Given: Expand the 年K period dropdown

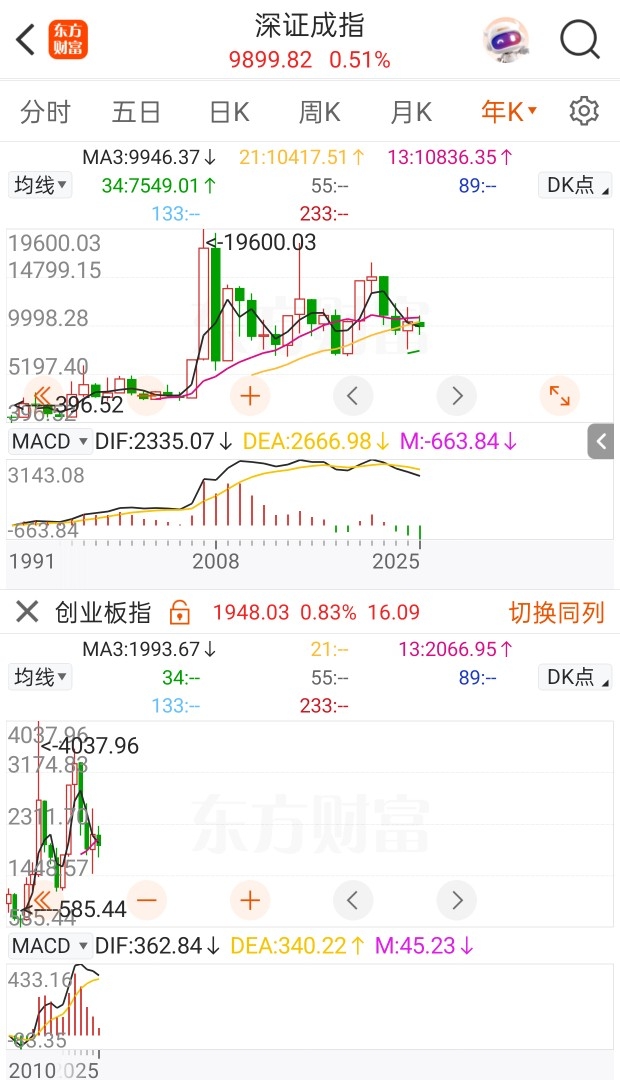Looking at the screenshot, I should click(508, 112).
